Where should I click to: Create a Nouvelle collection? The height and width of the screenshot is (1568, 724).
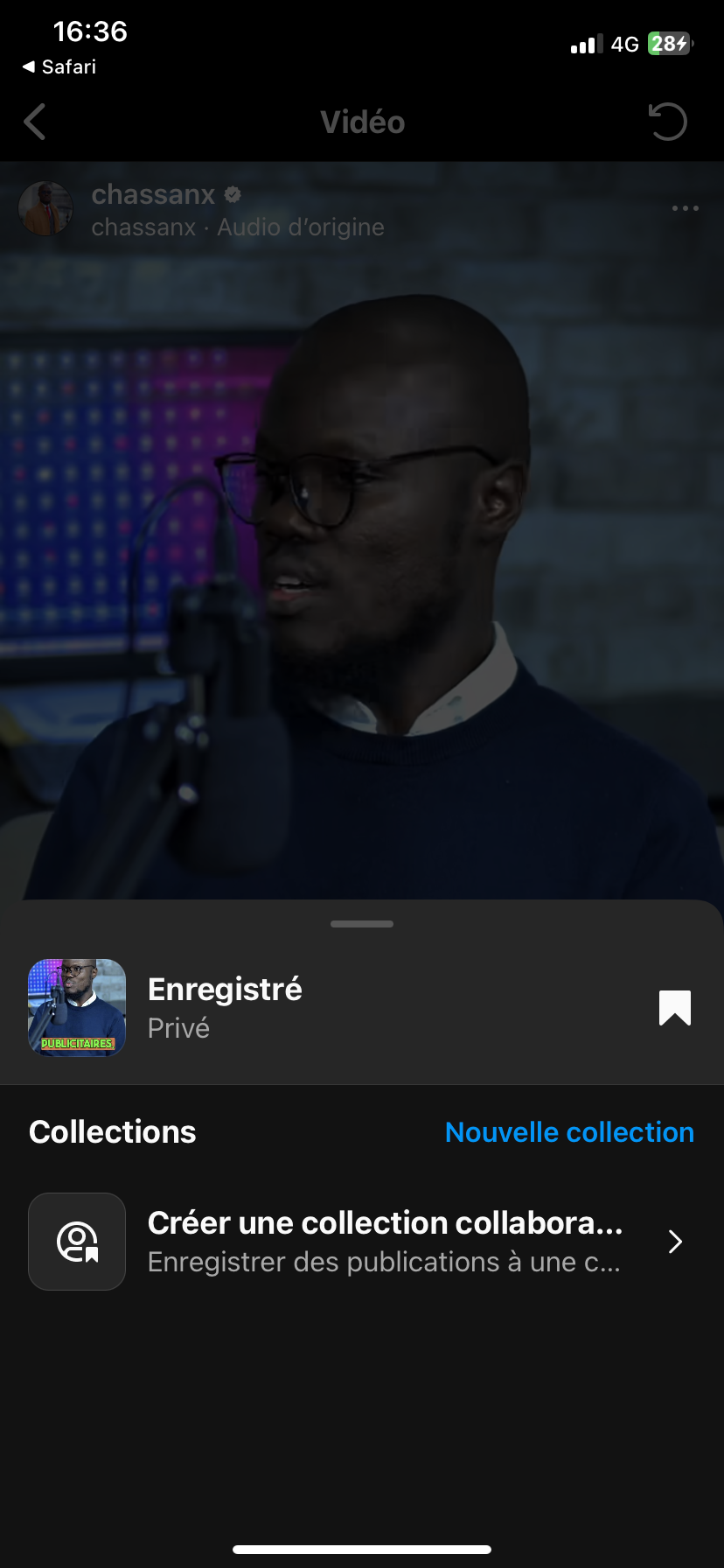[x=569, y=1132]
